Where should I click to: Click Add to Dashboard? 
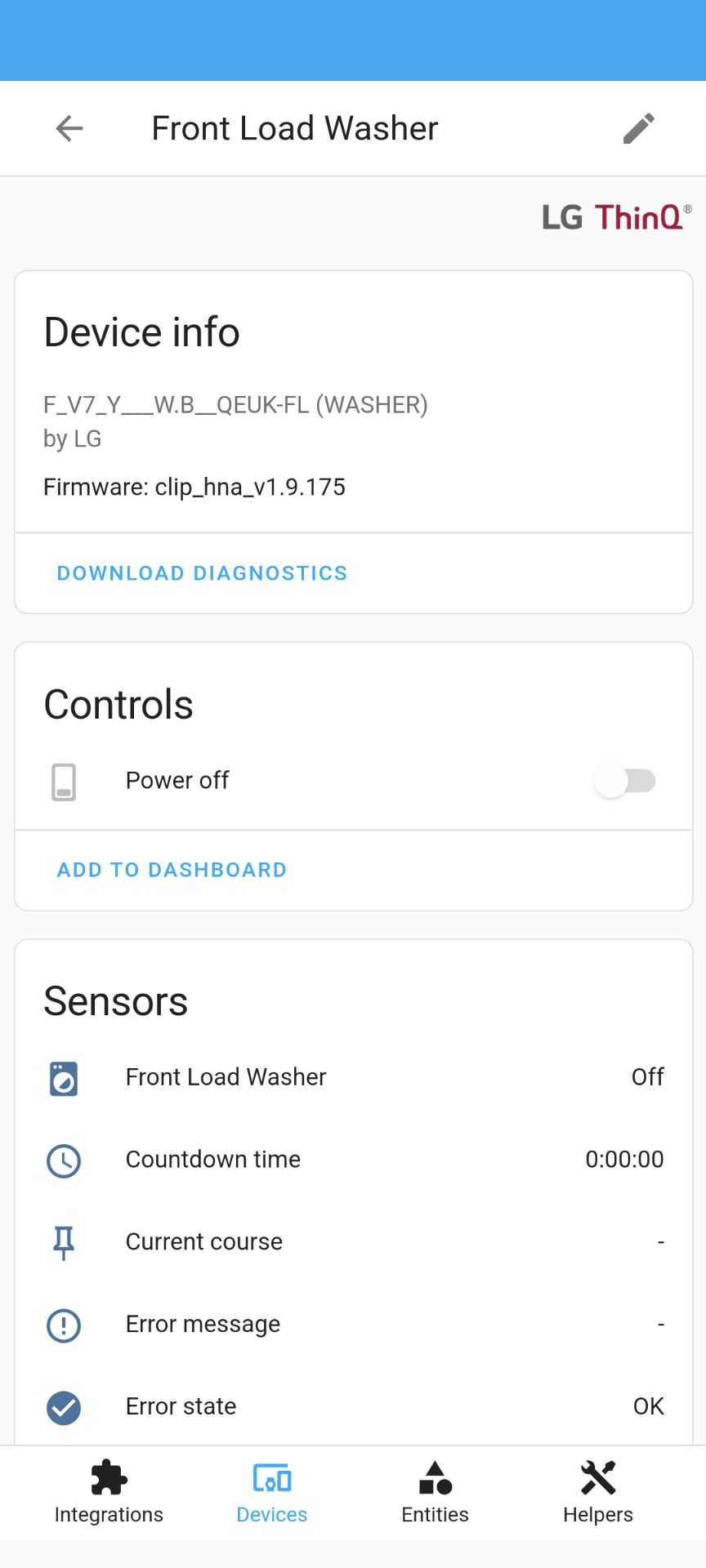(172, 869)
